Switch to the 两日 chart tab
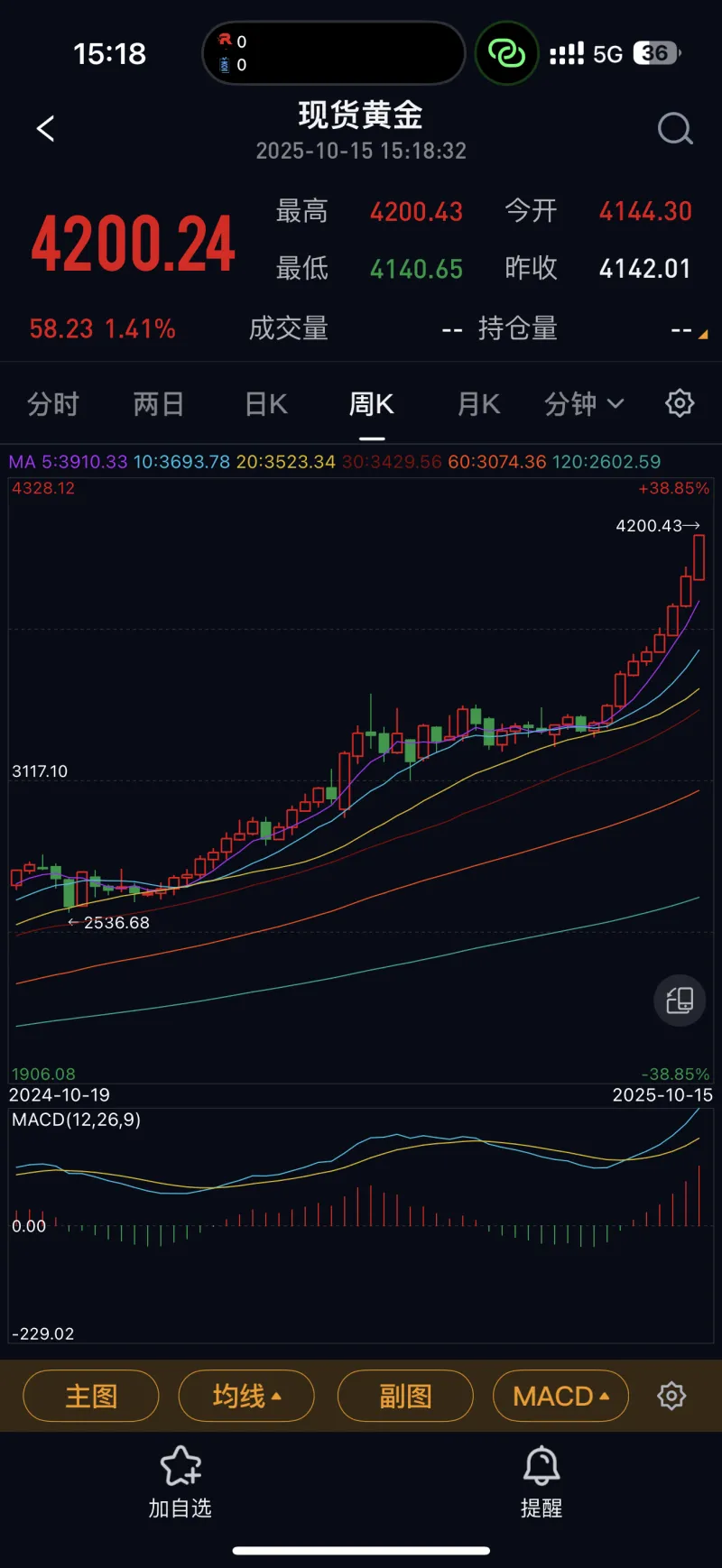722x1568 pixels. (159, 404)
